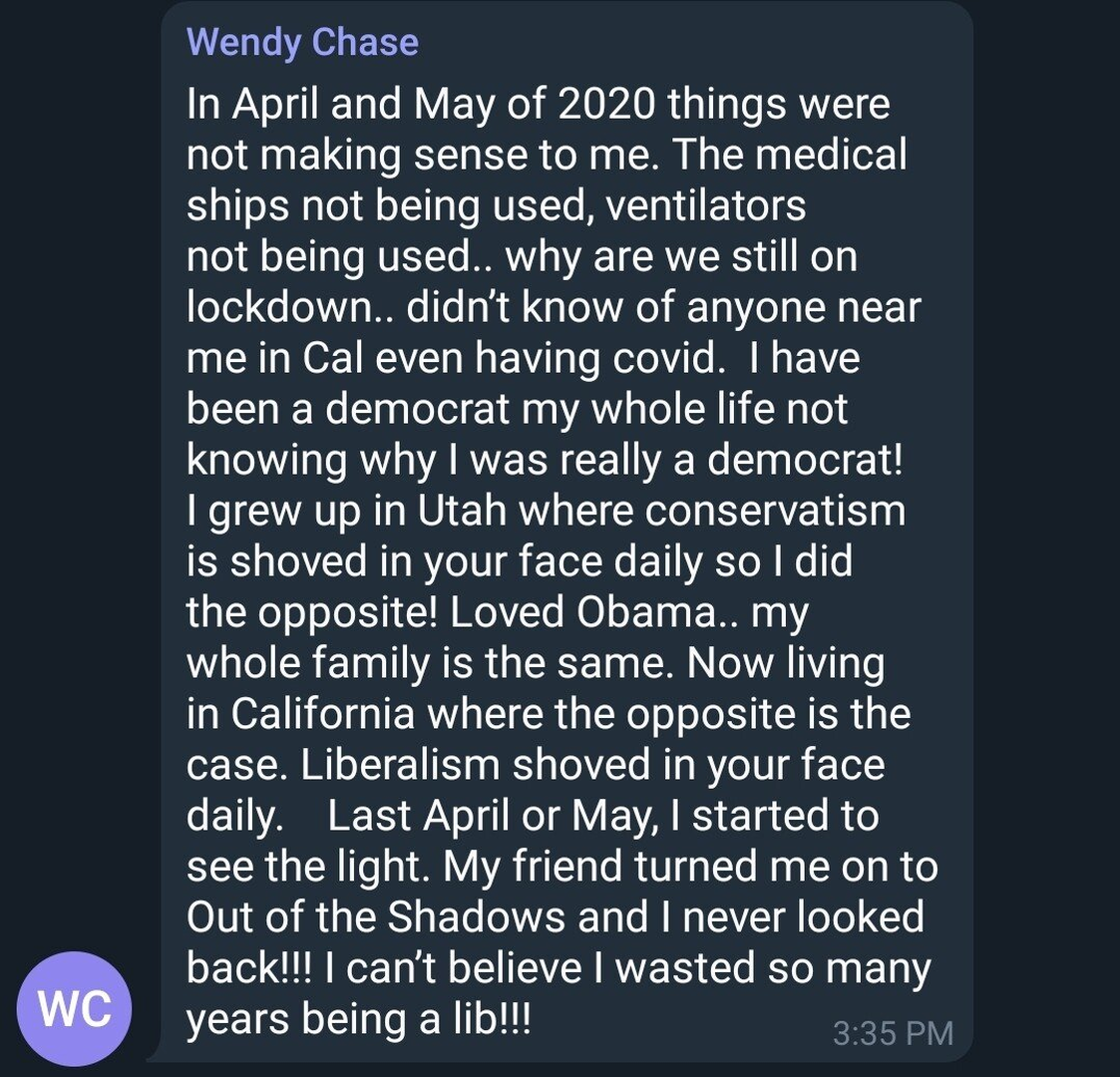Open Wendy Chase's WC avatar
The image size is (1120, 1077).
click(x=76, y=1007)
